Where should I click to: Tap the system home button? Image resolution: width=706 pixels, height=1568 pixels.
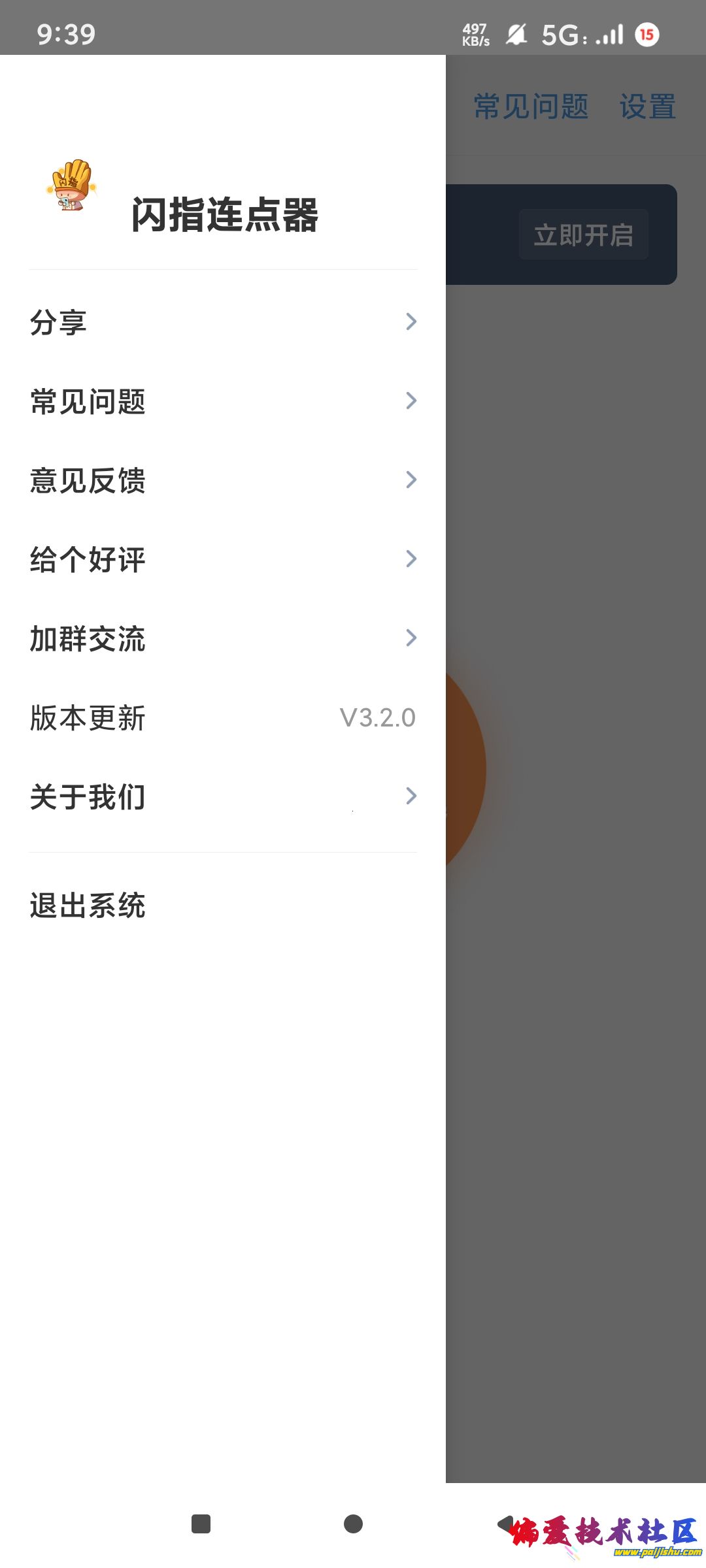[353, 1524]
